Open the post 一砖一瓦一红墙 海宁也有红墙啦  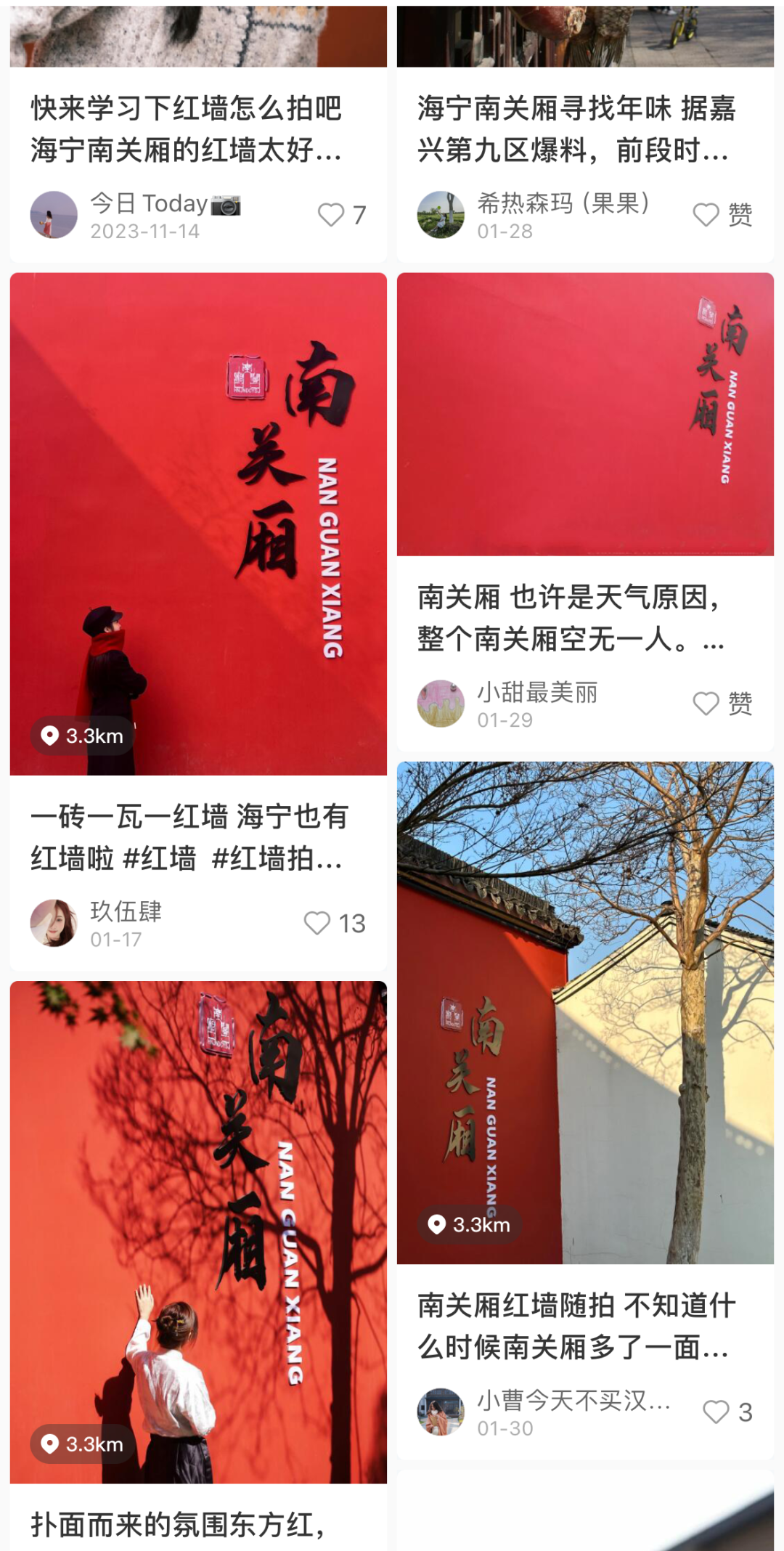click(189, 837)
